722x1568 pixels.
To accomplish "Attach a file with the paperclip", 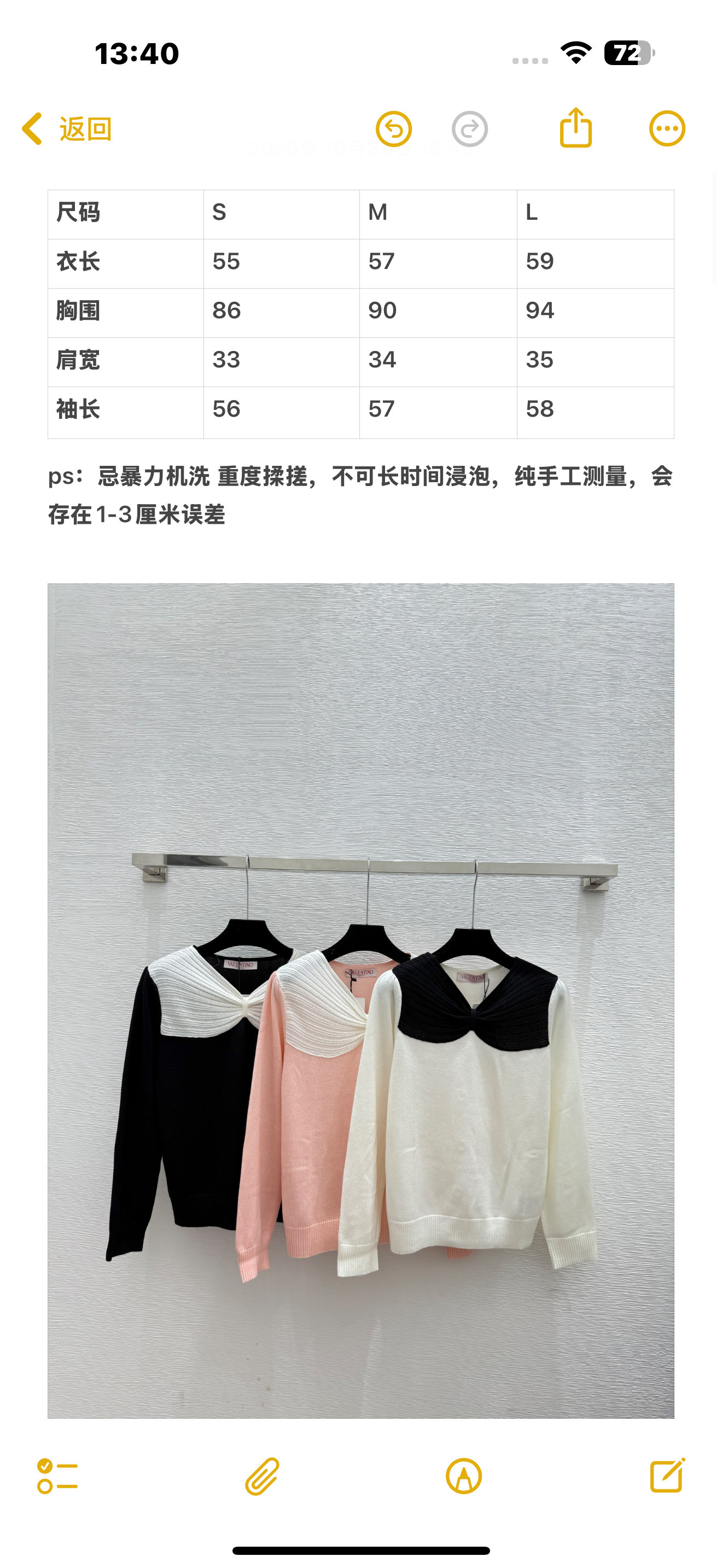I will tap(263, 1476).
